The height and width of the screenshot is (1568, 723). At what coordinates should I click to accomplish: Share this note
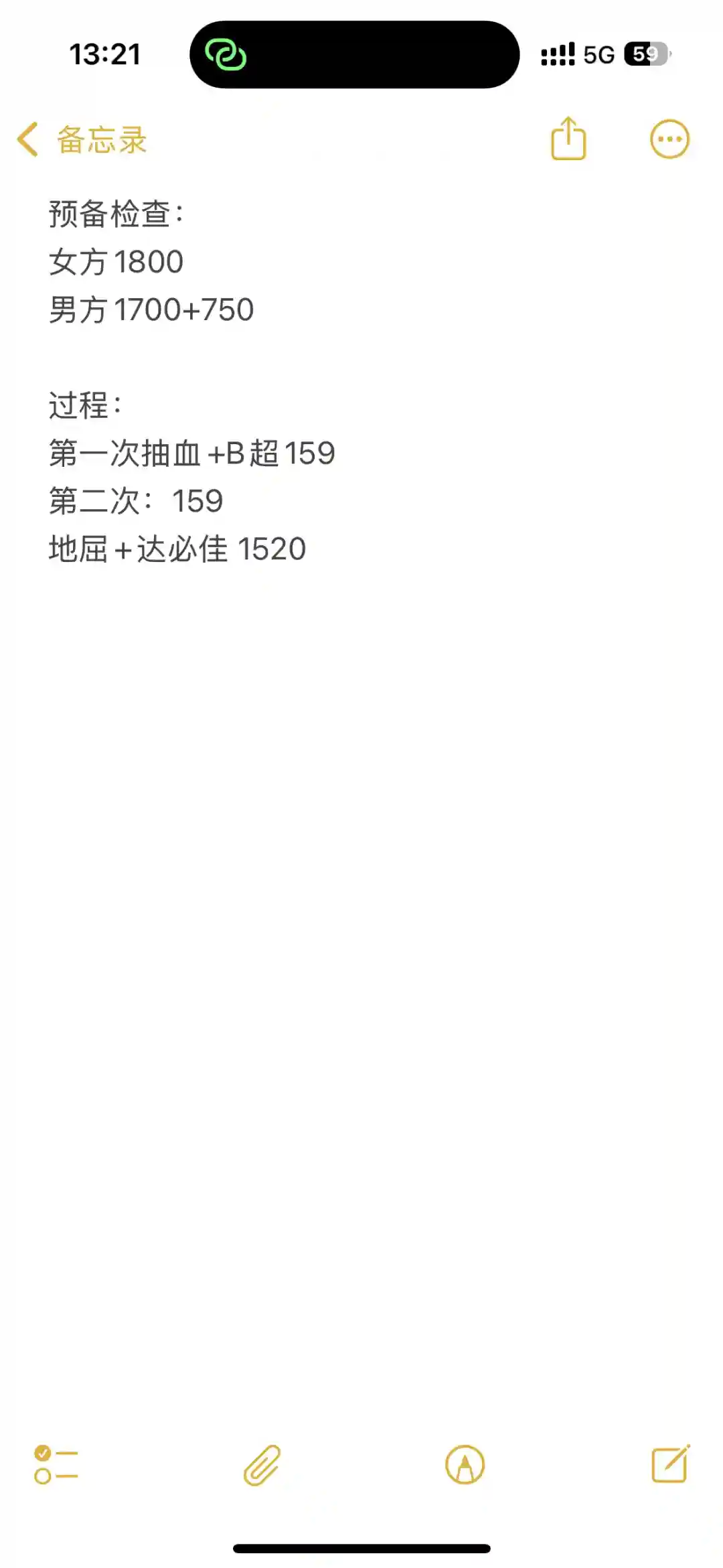(x=568, y=139)
